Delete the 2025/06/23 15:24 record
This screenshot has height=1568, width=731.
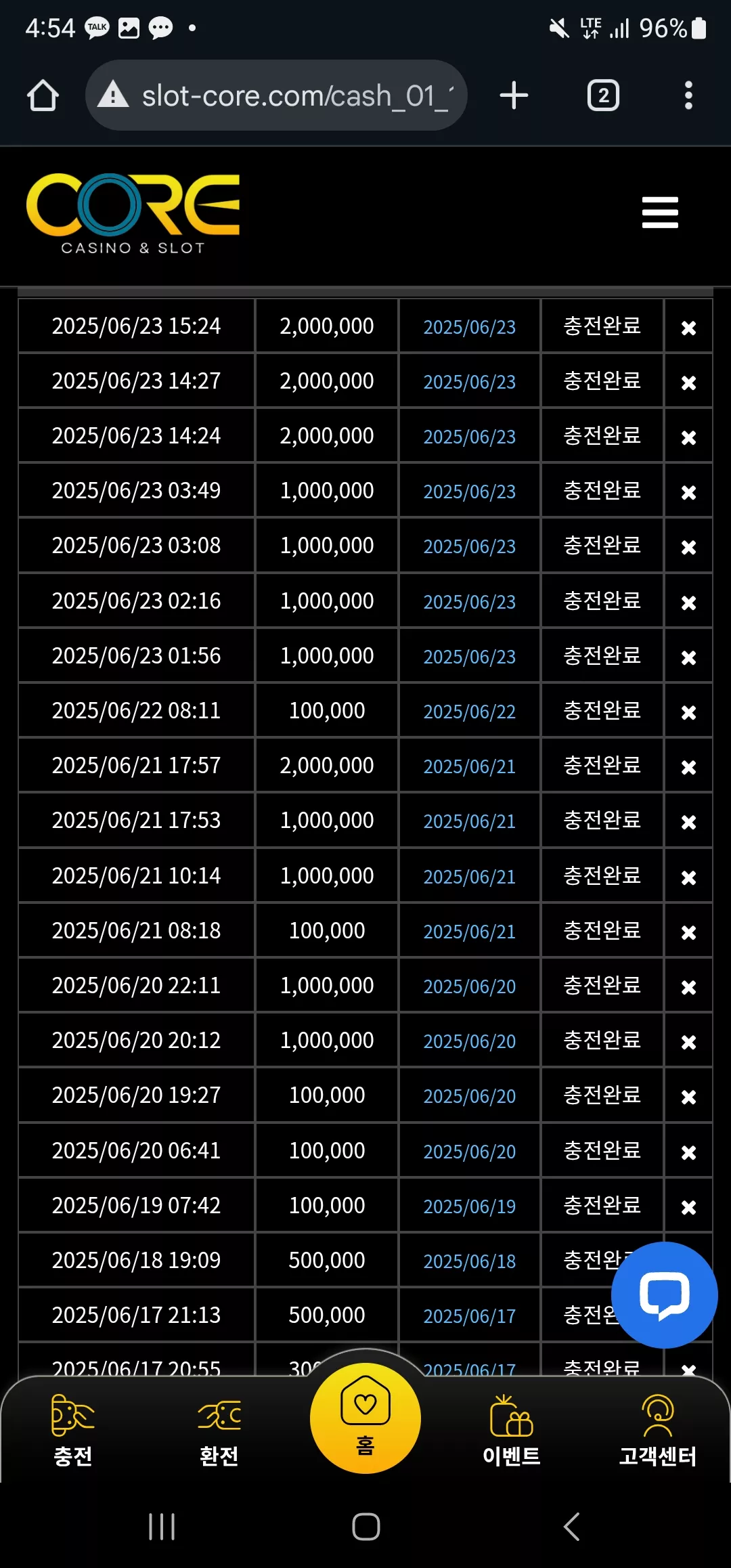point(688,328)
